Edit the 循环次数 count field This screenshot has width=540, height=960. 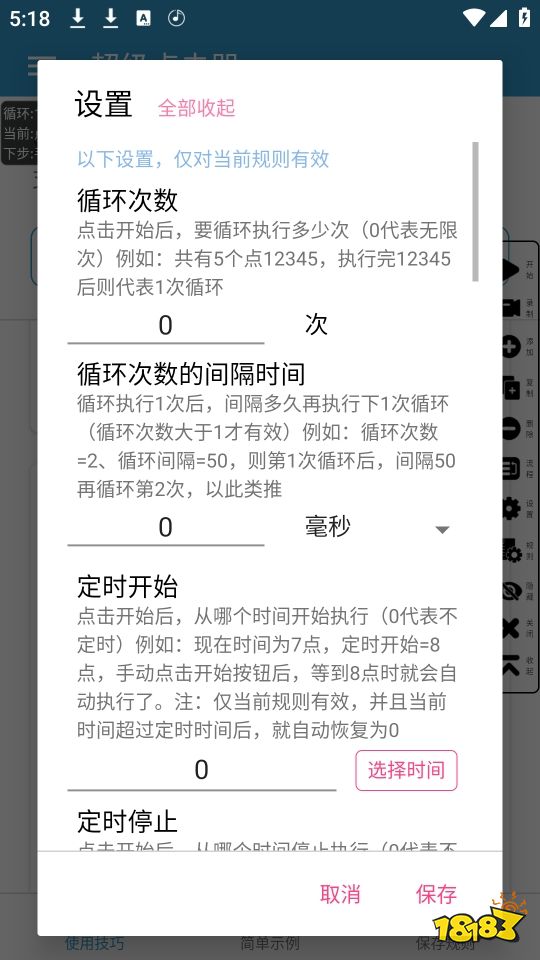[165, 325]
